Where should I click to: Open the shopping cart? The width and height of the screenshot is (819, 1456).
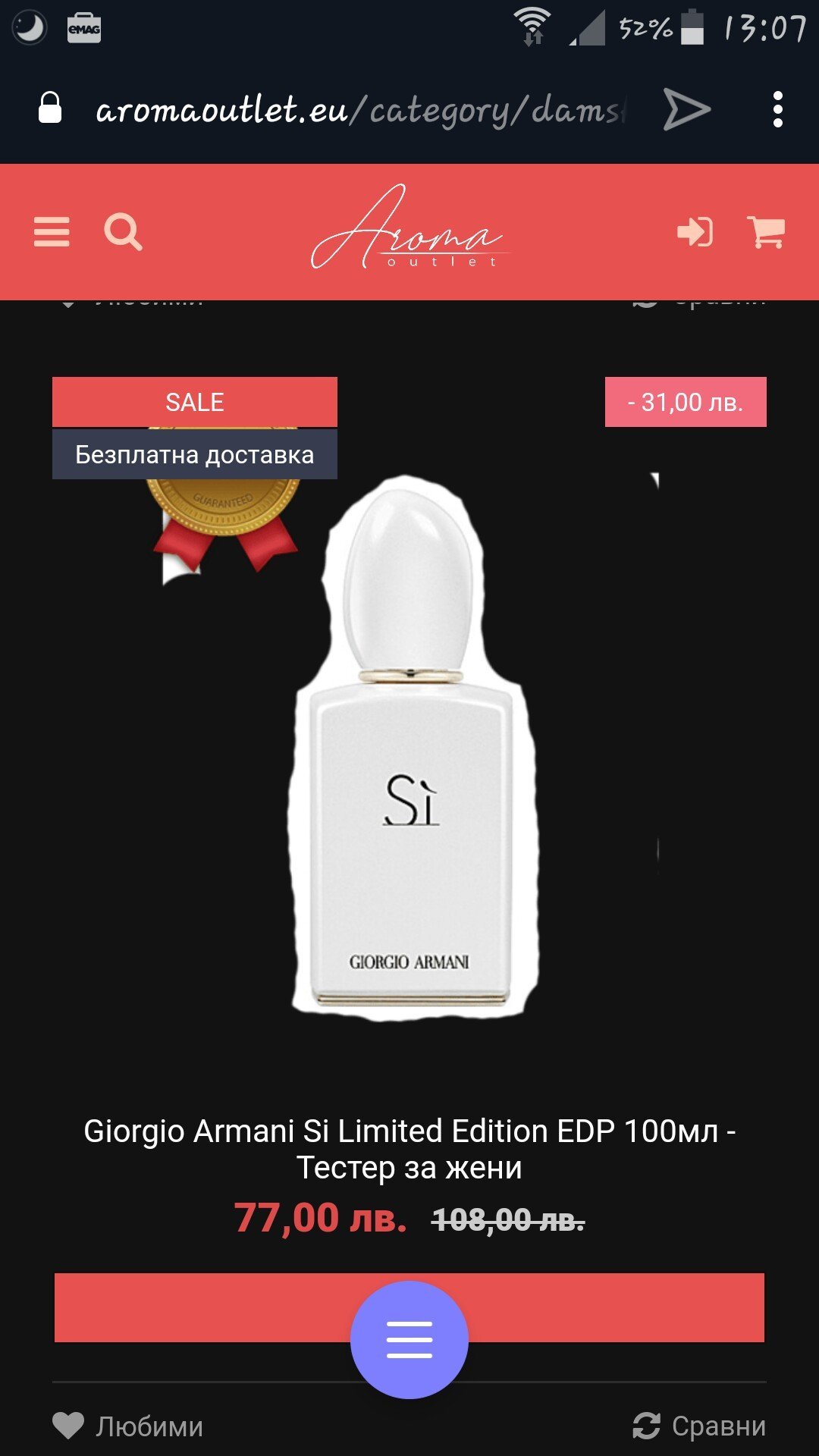coord(766,231)
